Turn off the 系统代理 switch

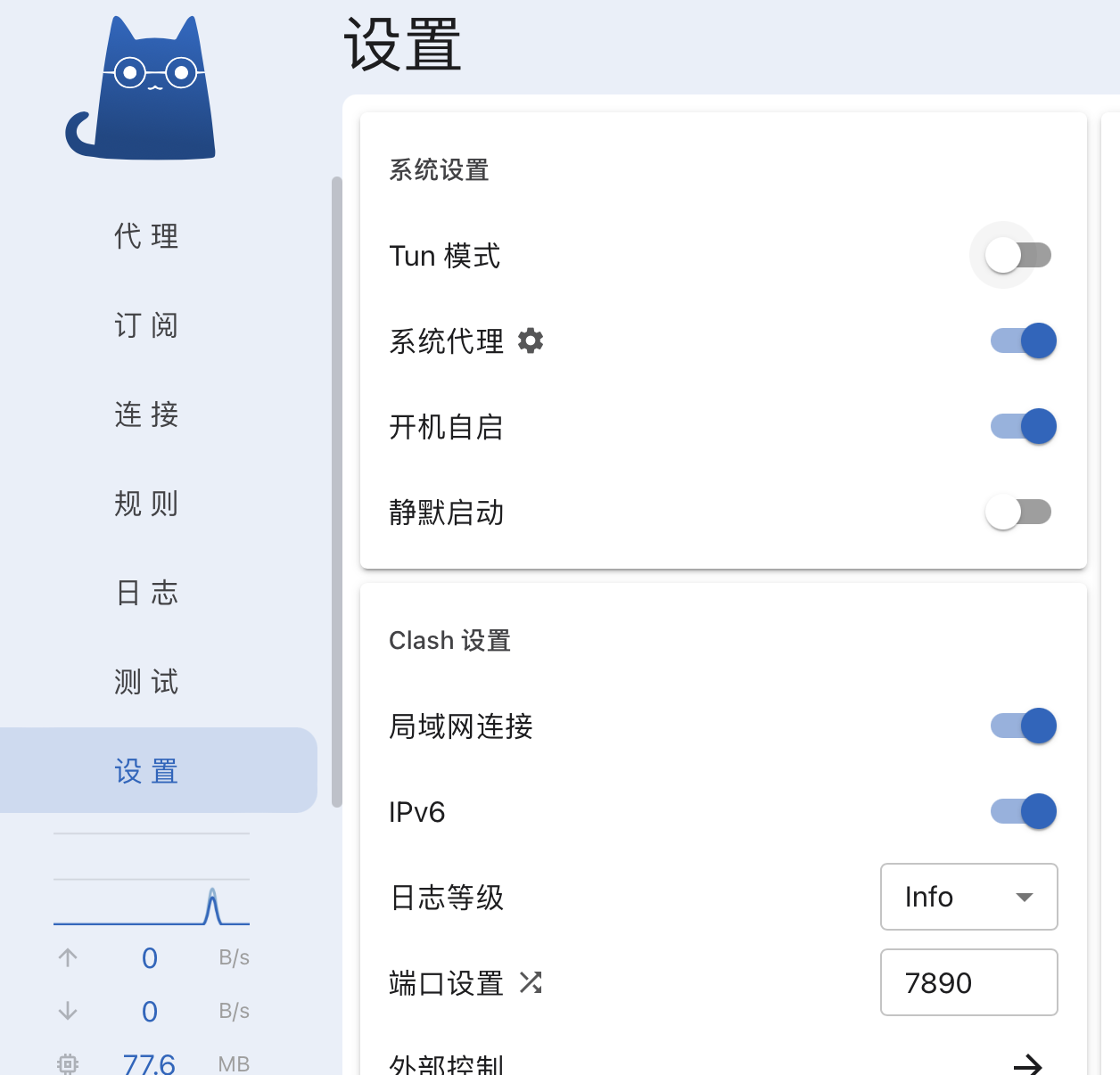point(1024,341)
